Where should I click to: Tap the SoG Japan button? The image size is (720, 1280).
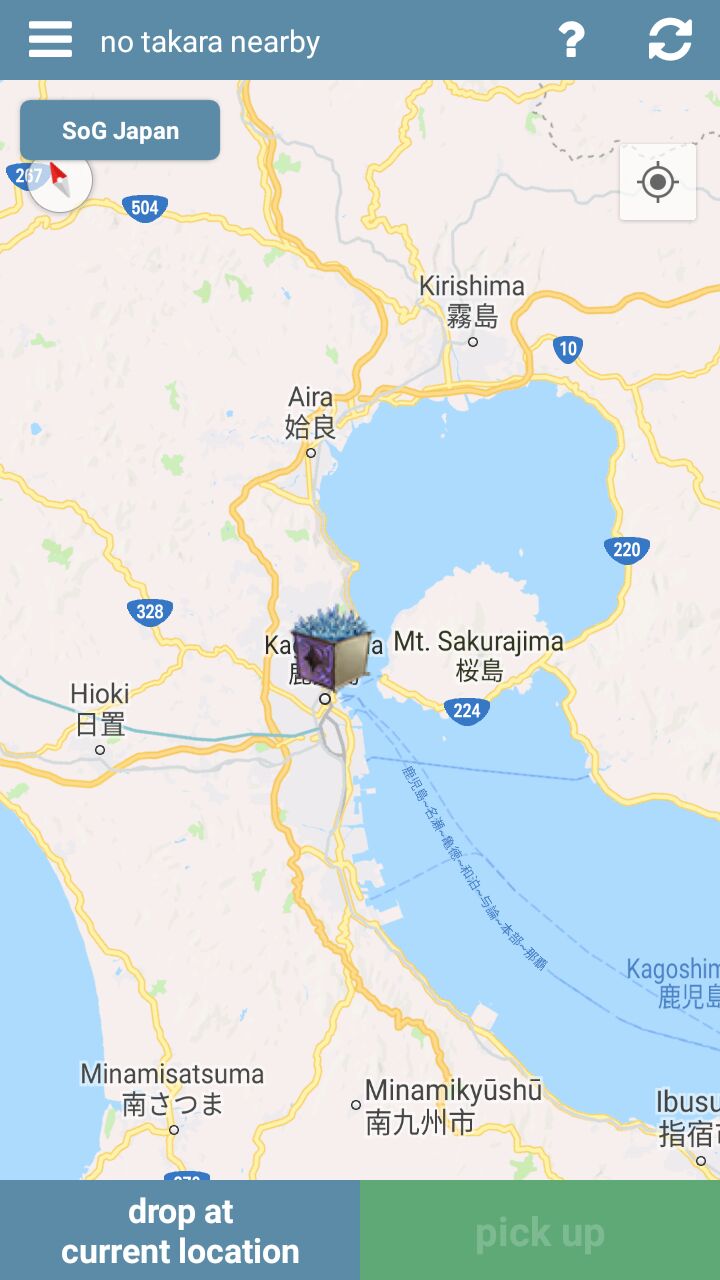point(120,130)
